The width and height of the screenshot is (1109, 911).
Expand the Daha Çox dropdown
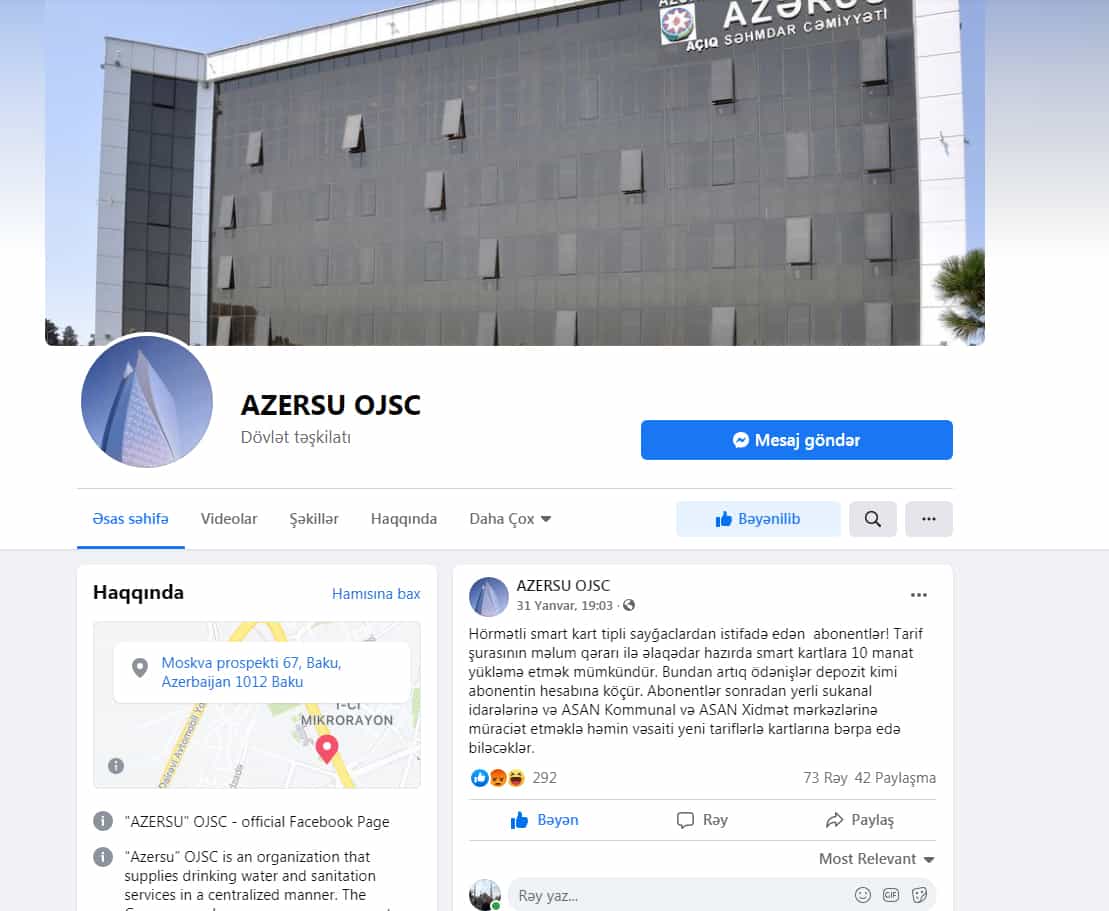click(x=510, y=519)
